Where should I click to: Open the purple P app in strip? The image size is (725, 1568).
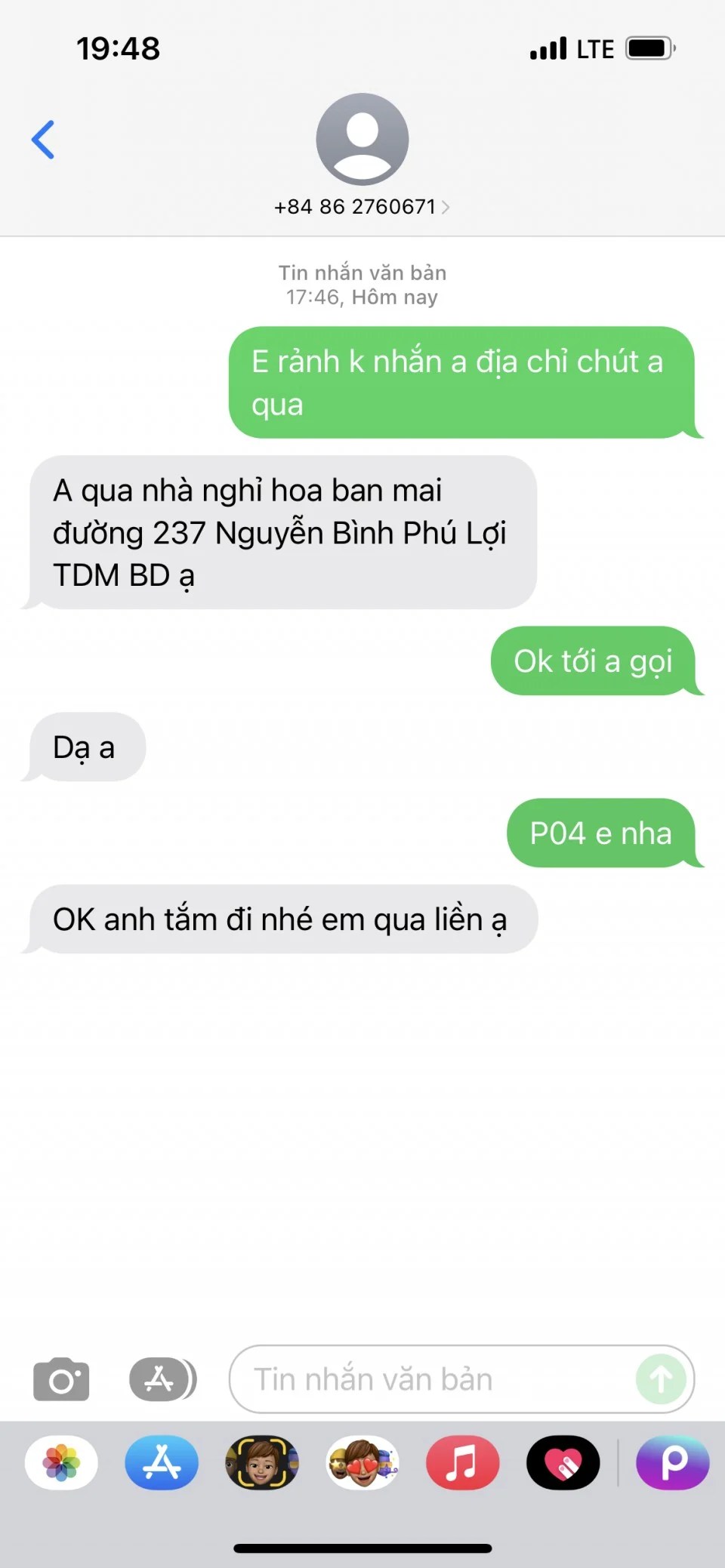tap(673, 1462)
